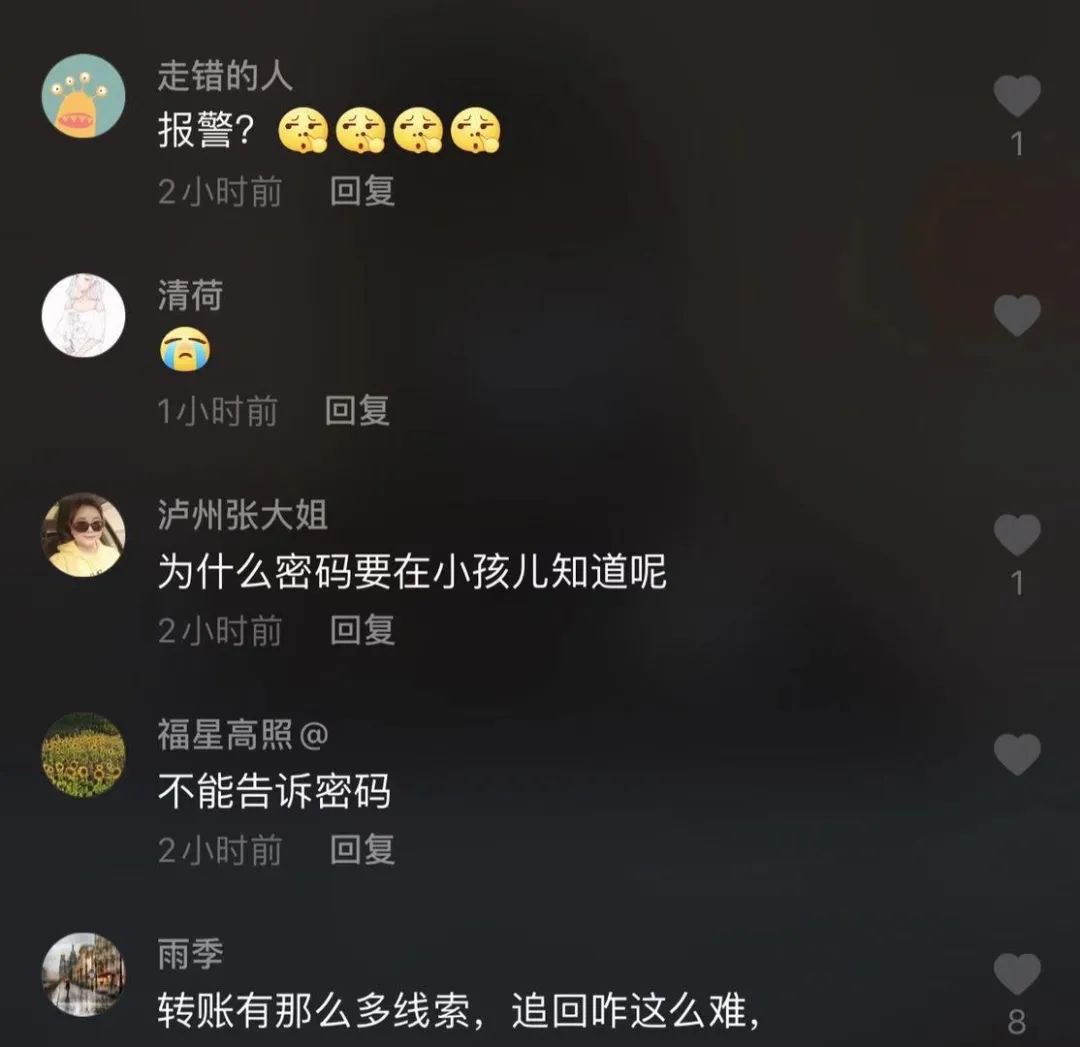Open 泸州张大姐's avatar
The image size is (1080, 1047).
coord(83,535)
